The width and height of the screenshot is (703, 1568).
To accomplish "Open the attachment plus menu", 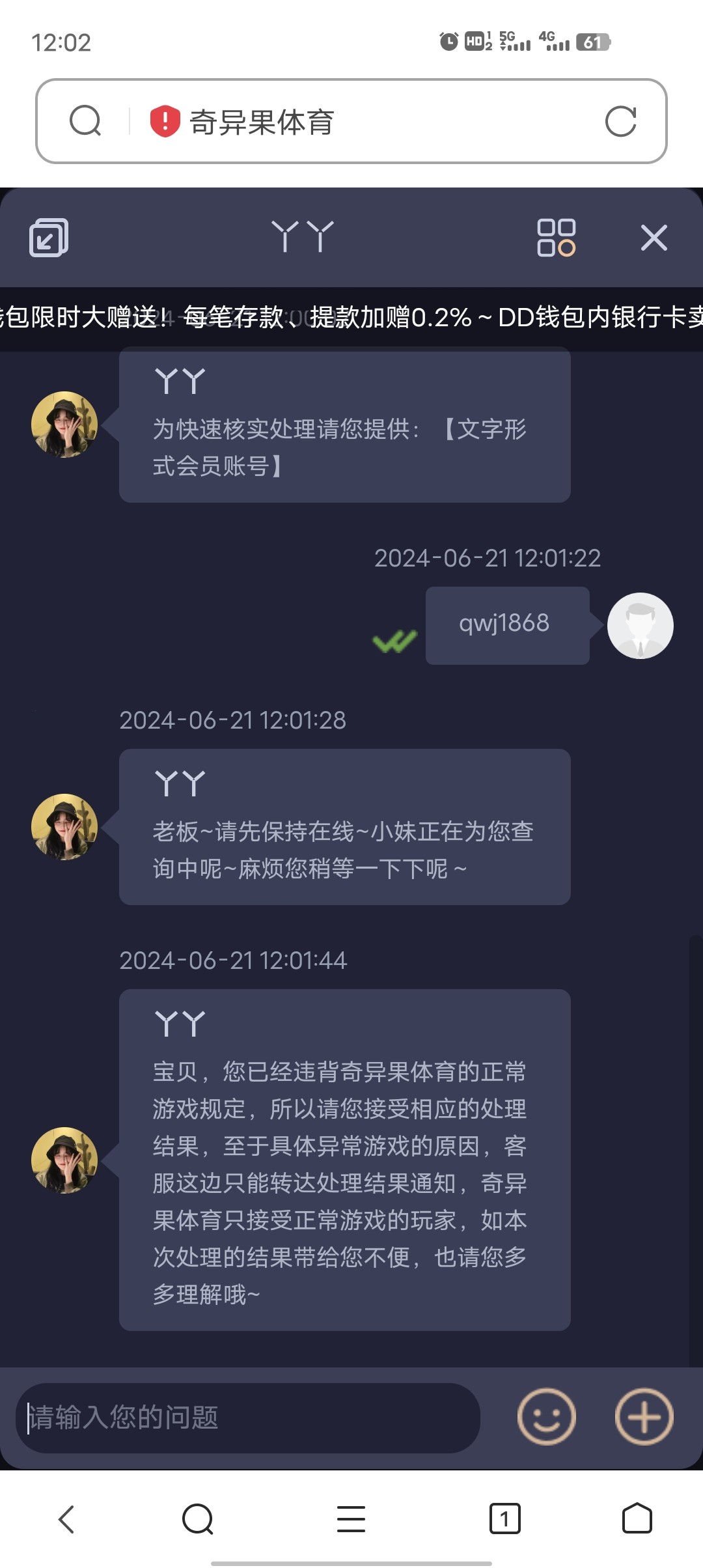I will pos(643,1418).
